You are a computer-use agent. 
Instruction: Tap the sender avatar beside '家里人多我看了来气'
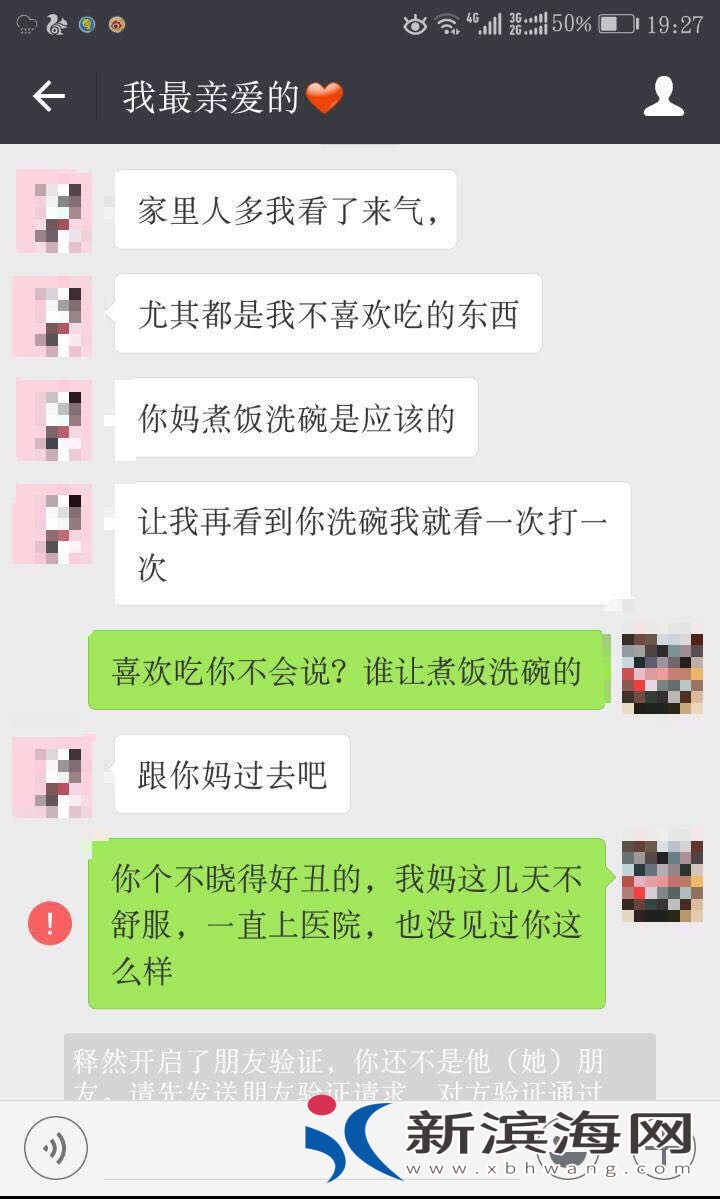coord(52,212)
